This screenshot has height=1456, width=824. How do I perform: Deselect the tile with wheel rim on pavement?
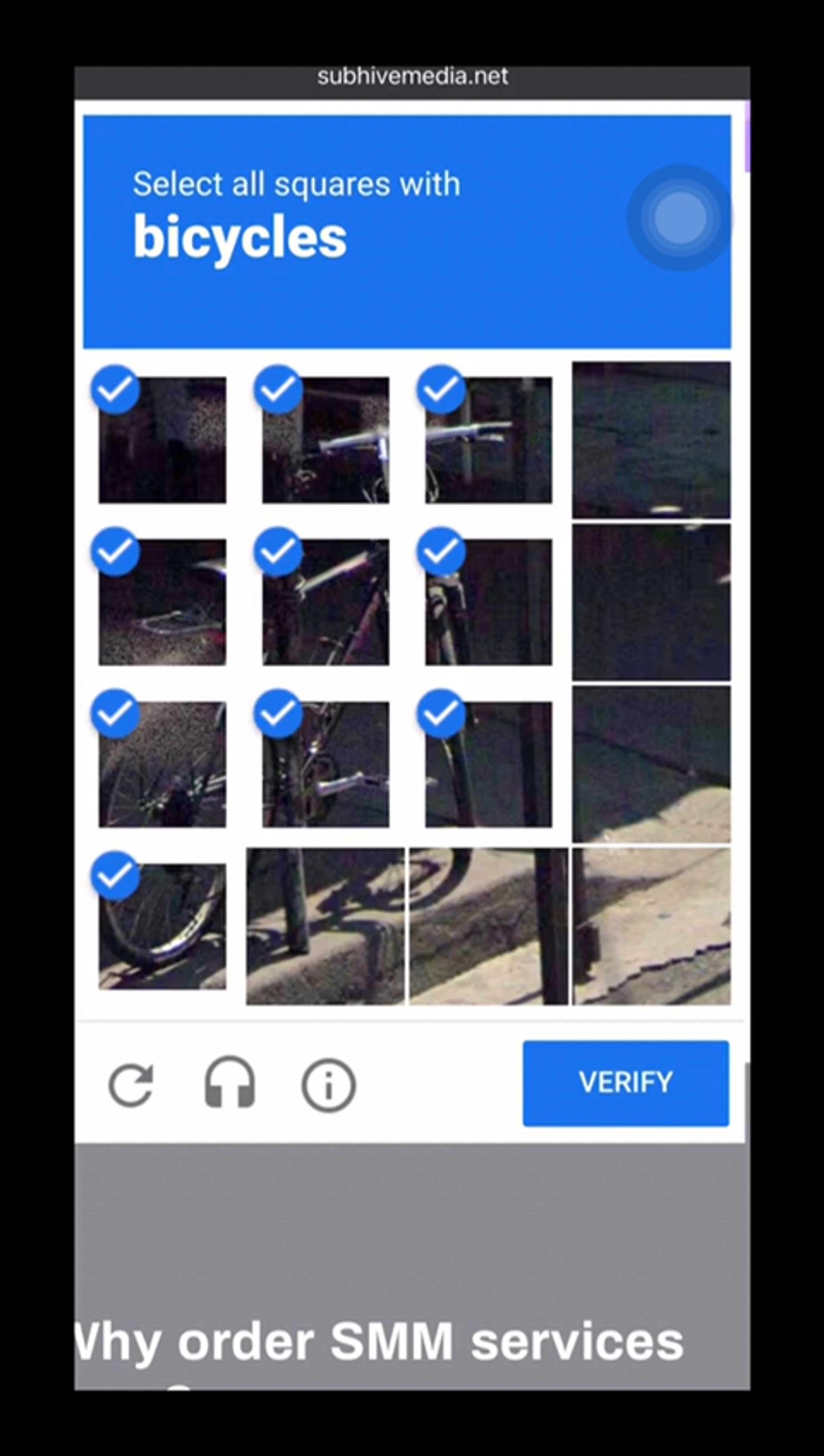pos(162,926)
